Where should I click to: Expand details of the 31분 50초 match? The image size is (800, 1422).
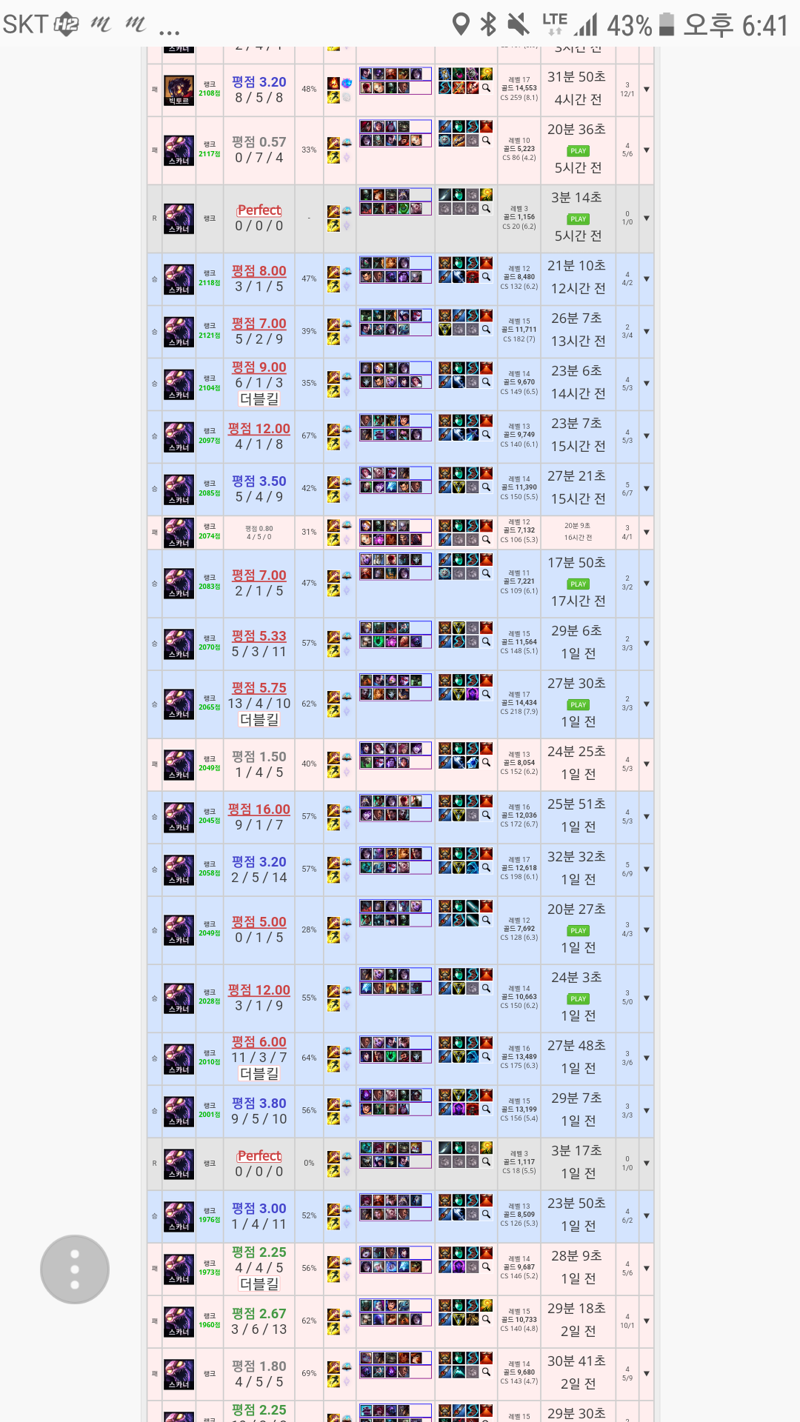[x=647, y=89]
